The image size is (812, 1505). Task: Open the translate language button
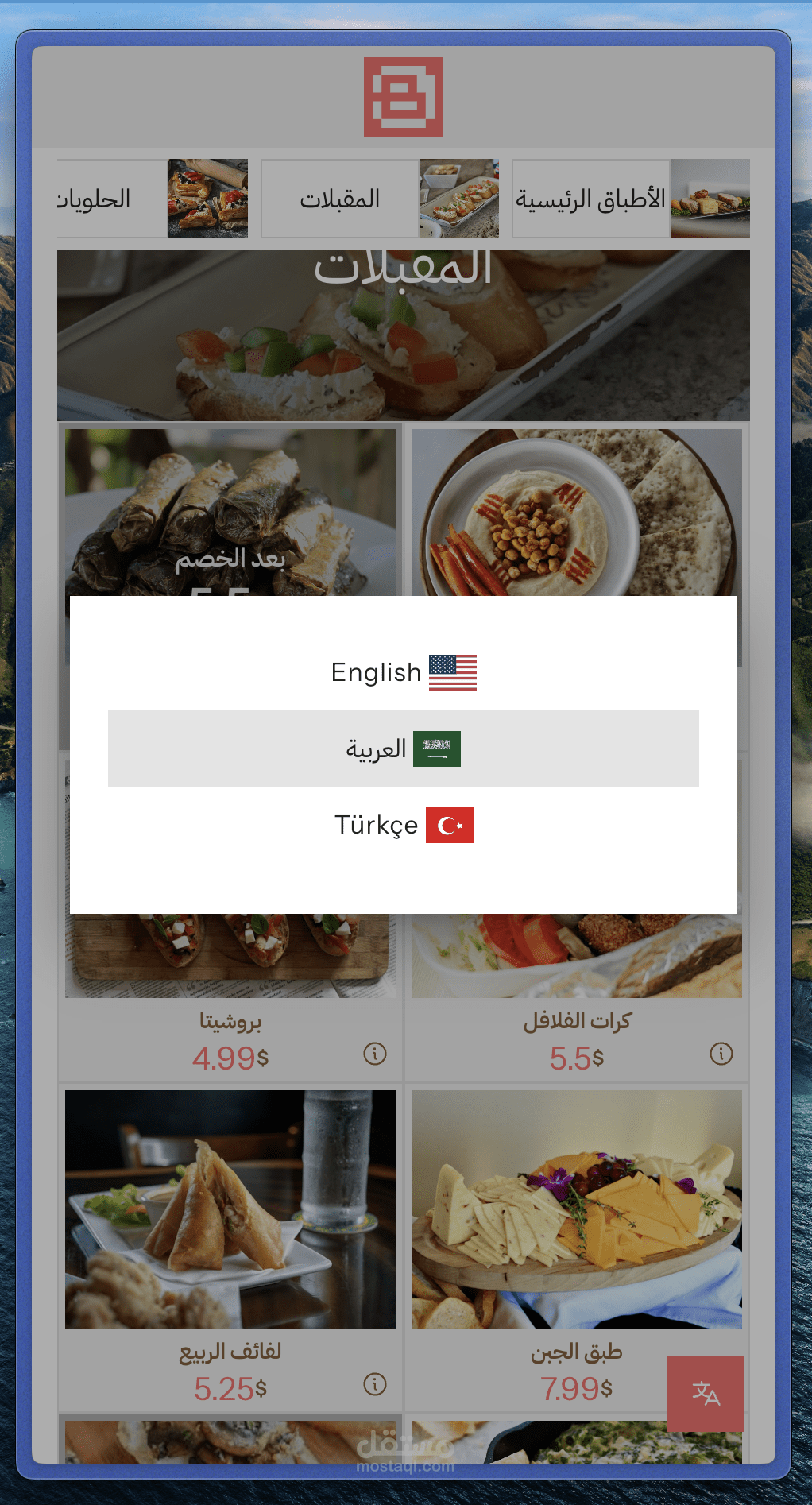pos(706,1394)
